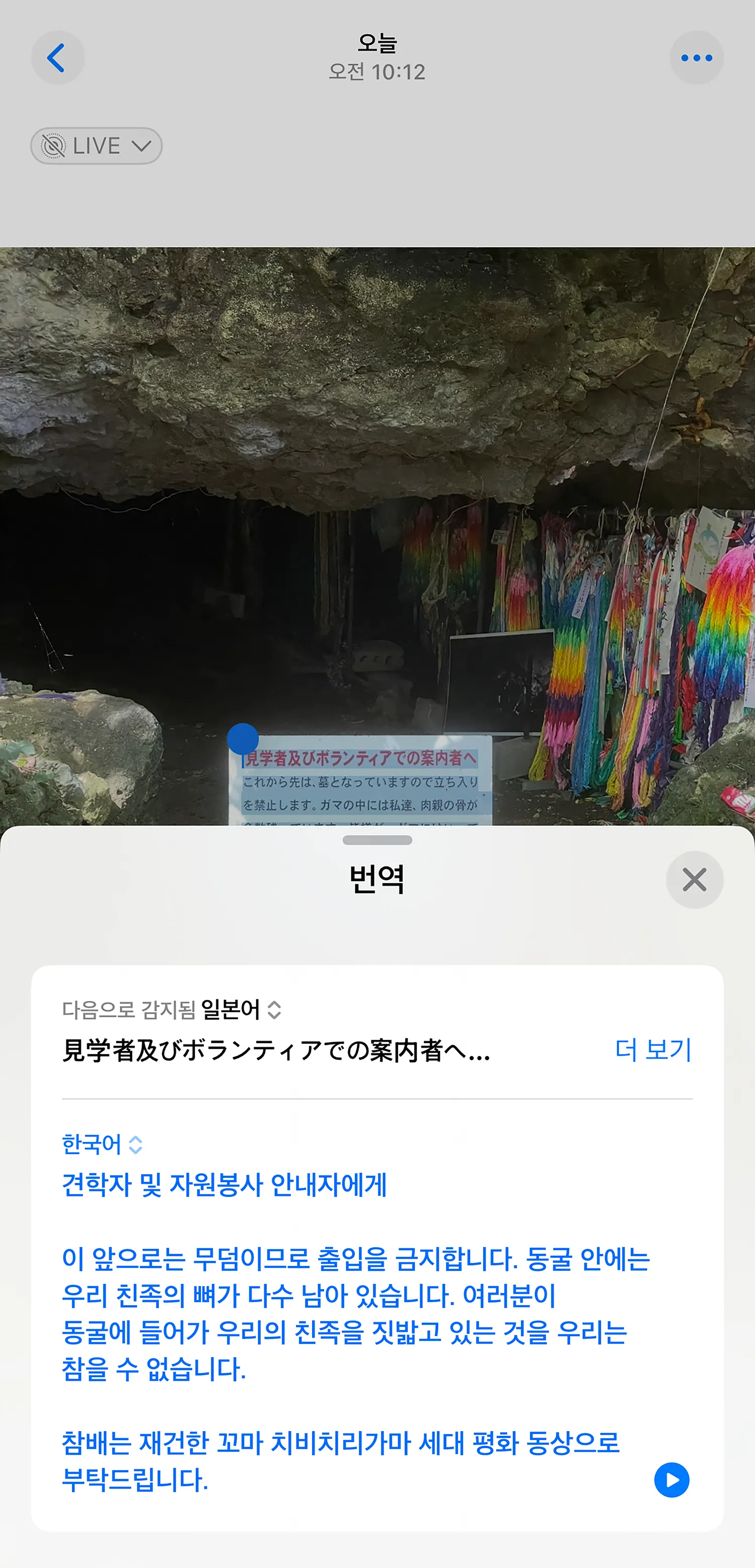
Task: Tap 더 보기 to show full original text
Action: pyautogui.click(x=653, y=1050)
